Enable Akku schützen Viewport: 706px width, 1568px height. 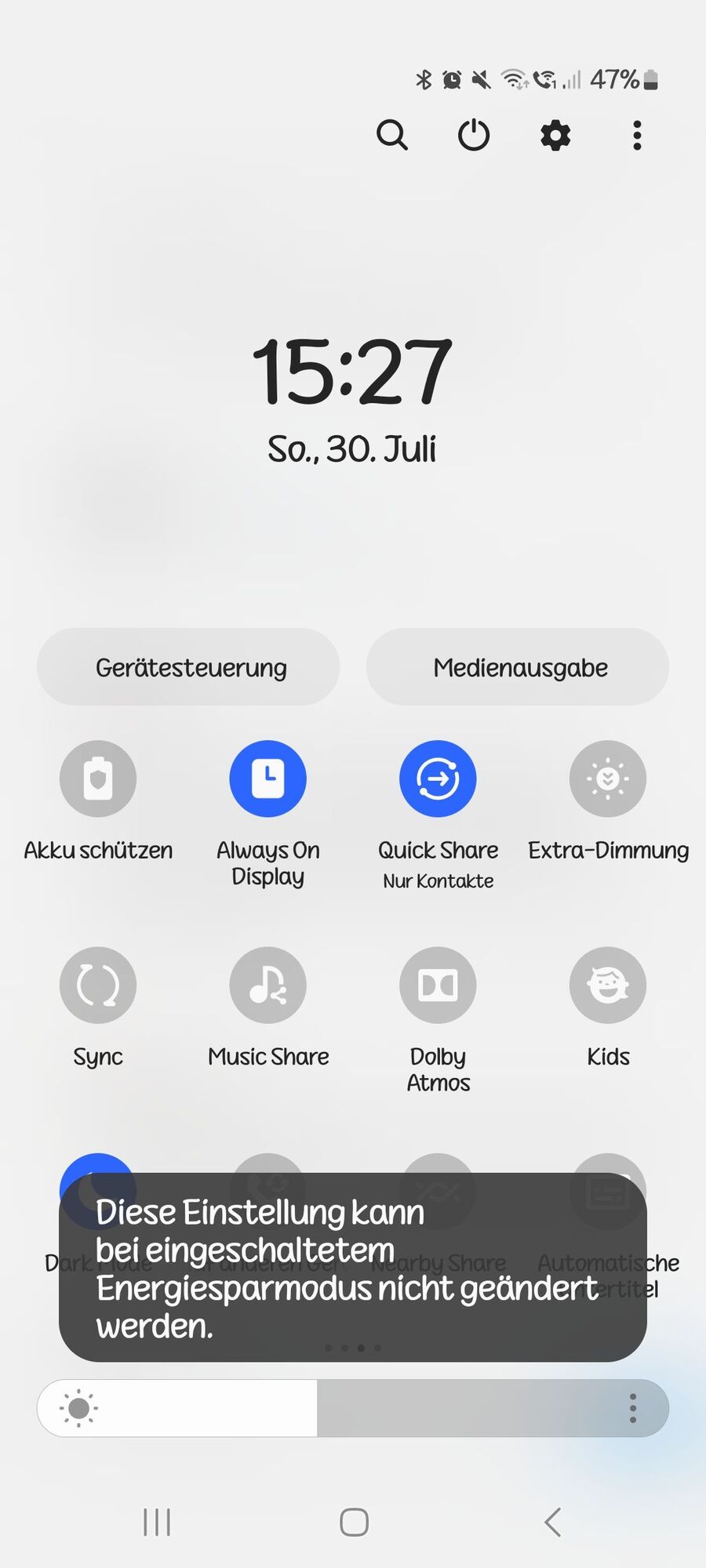(x=98, y=779)
